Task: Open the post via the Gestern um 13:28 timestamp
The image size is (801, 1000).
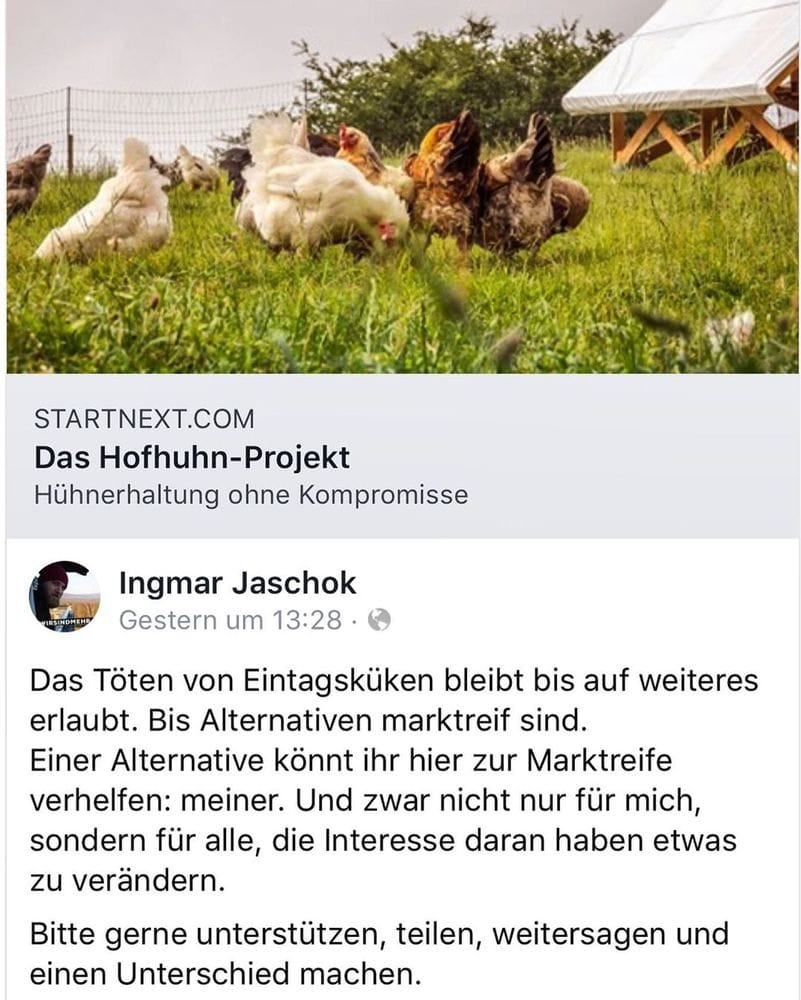Action: [x=230, y=621]
